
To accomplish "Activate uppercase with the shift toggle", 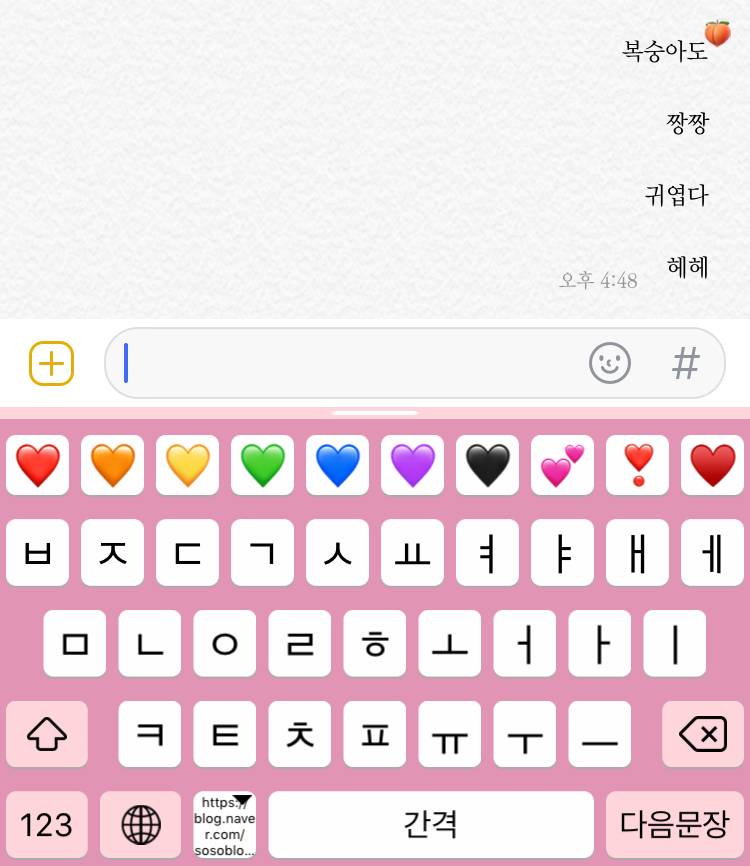I will point(46,734).
